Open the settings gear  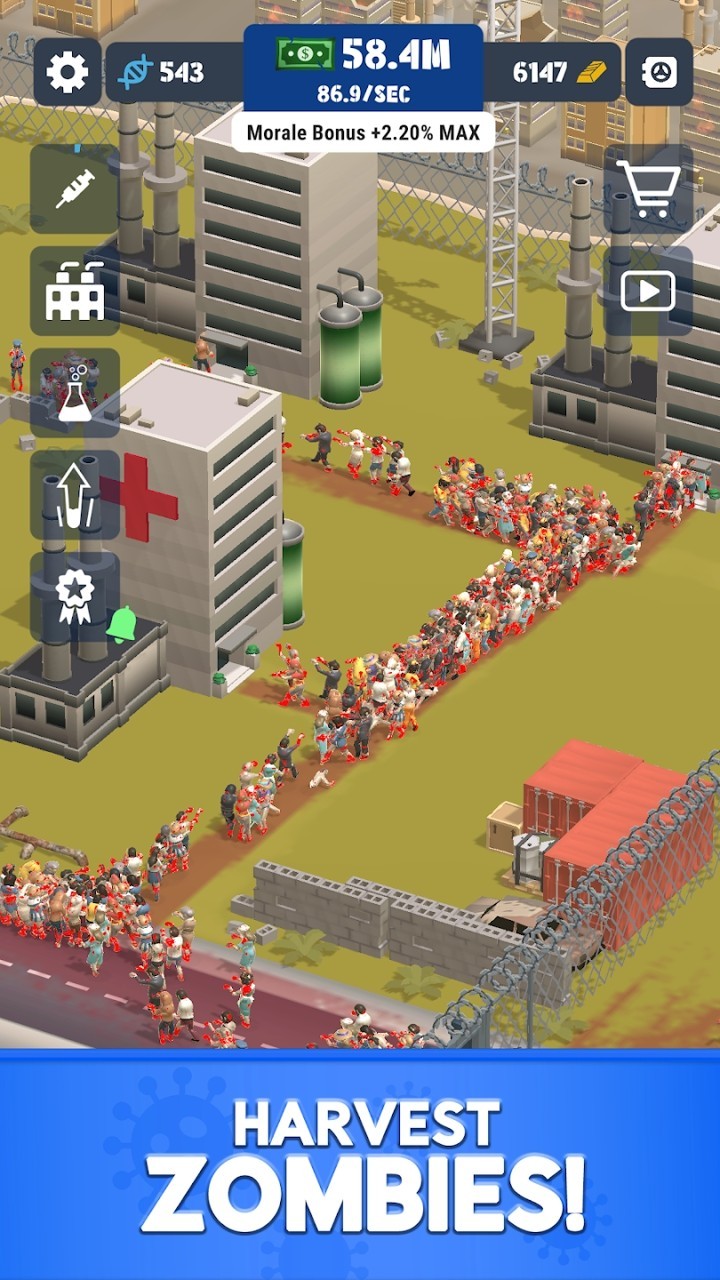tap(67, 72)
